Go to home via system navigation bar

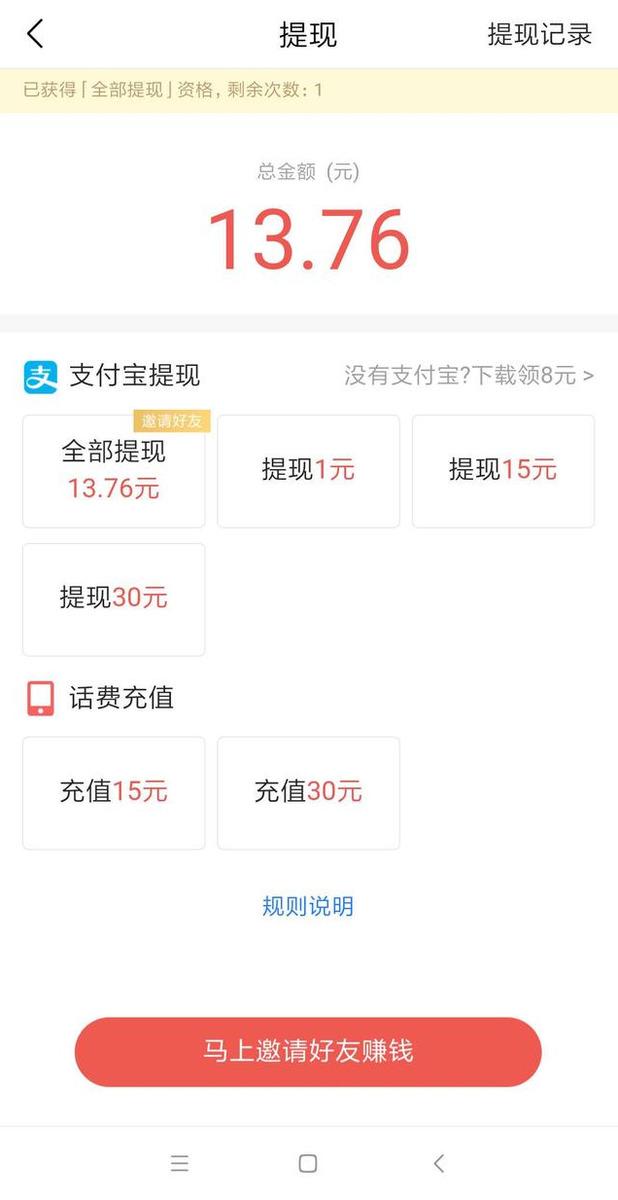pos(308,1163)
